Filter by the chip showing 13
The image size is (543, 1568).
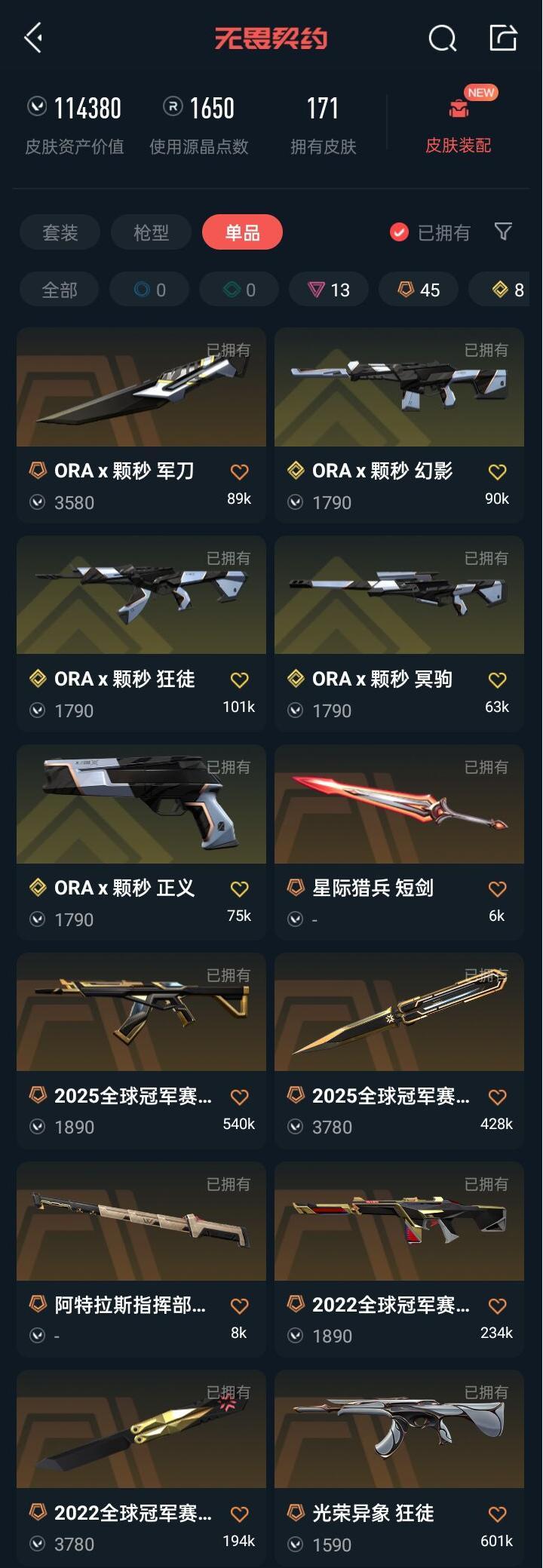tap(329, 290)
